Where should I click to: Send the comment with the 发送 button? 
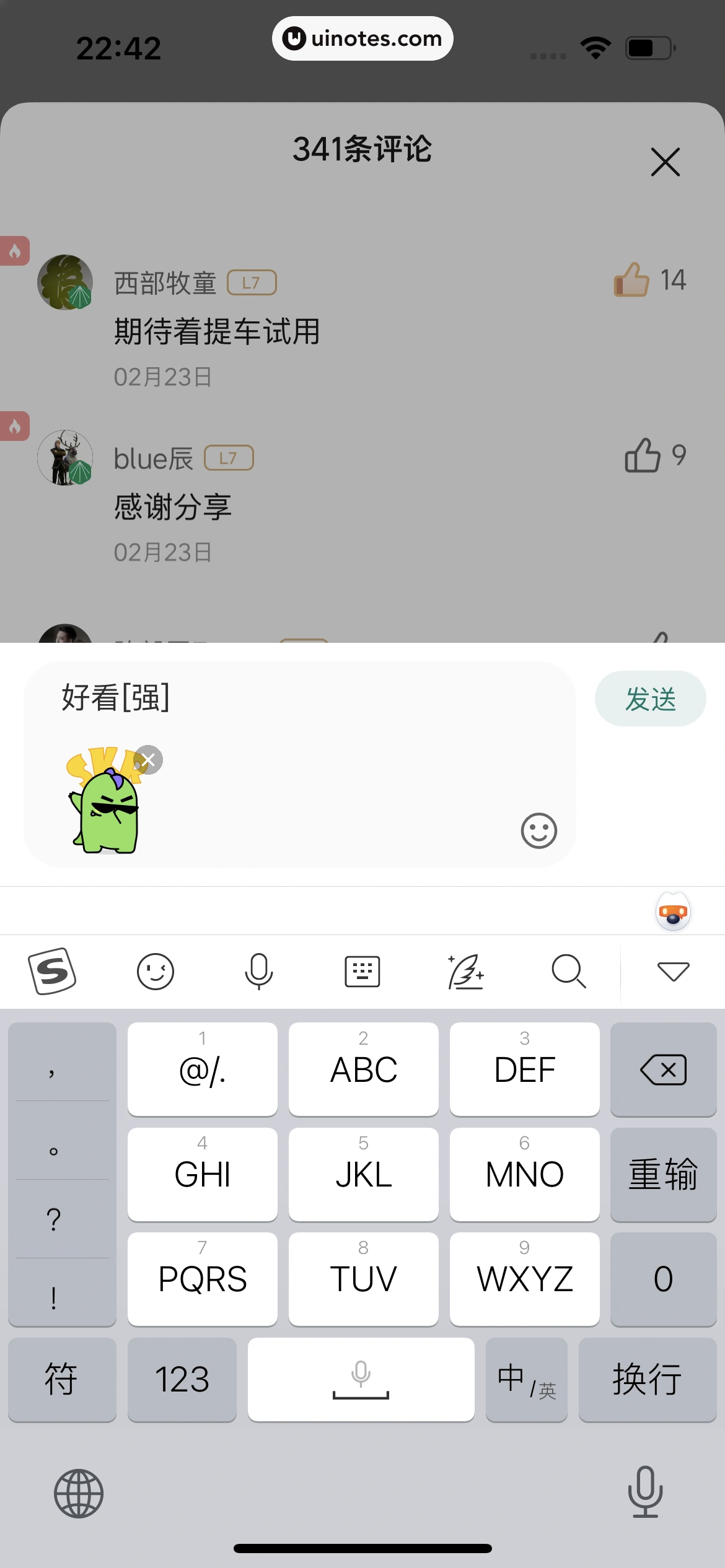coord(650,698)
